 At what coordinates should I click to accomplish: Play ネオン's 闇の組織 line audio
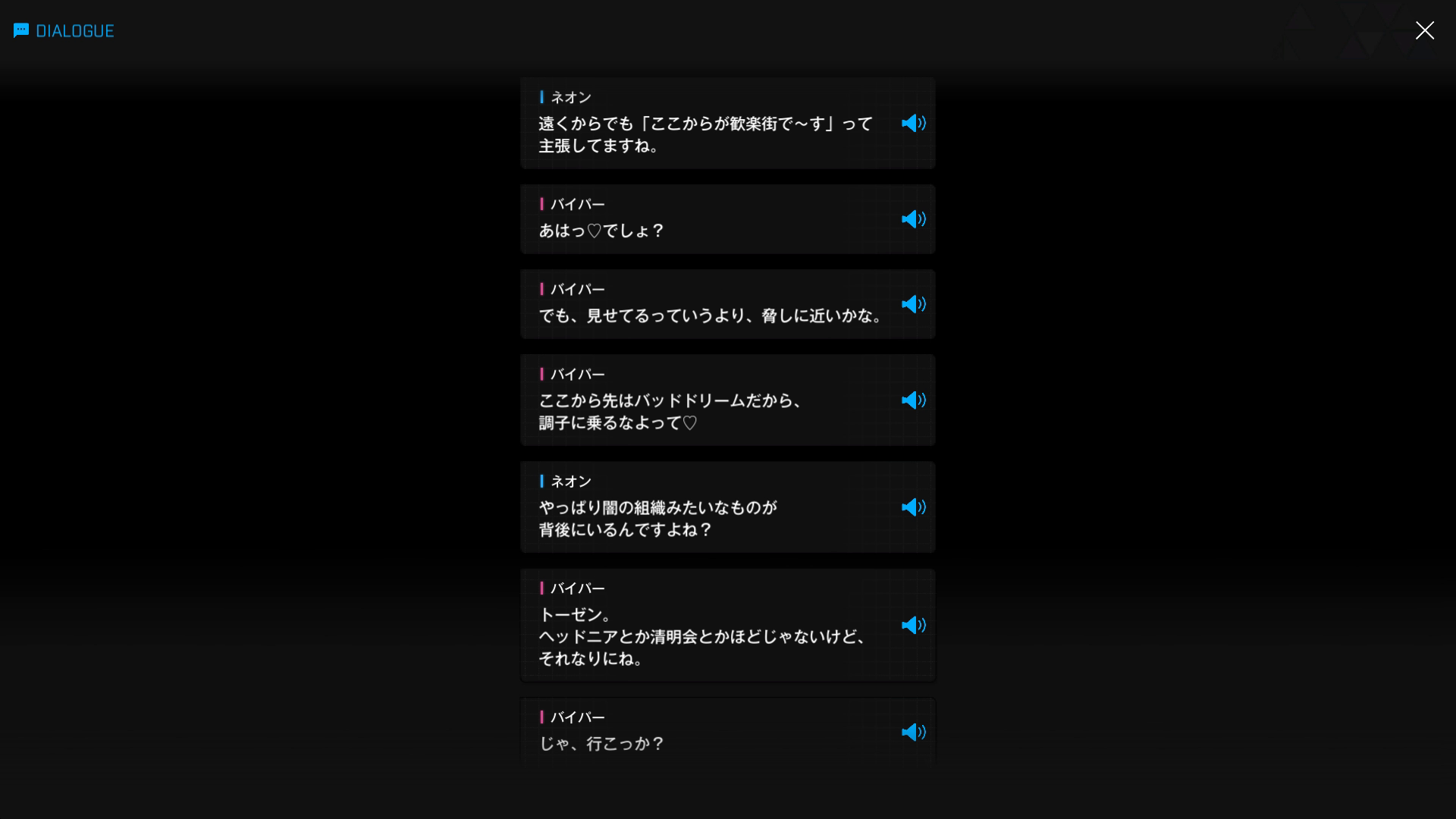pyautogui.click(x=913, y=507)
